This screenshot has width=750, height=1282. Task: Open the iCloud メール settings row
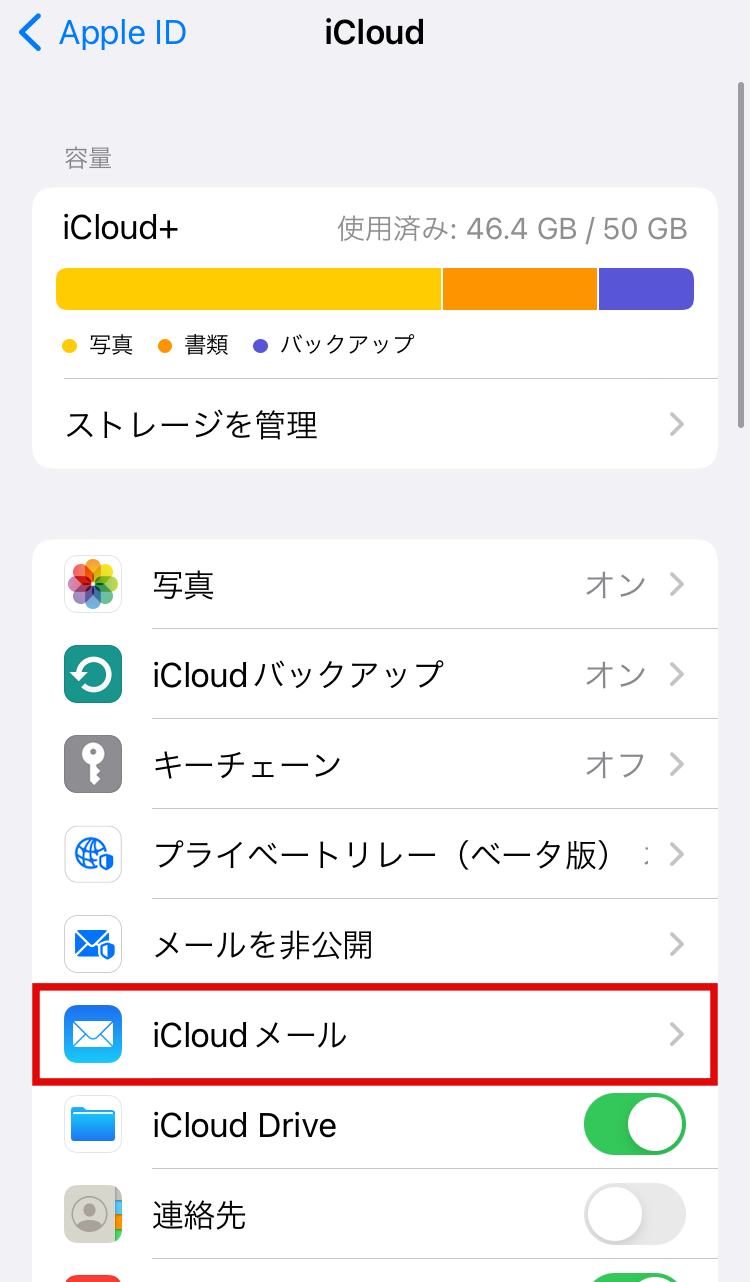click(x=375, y=1035)
